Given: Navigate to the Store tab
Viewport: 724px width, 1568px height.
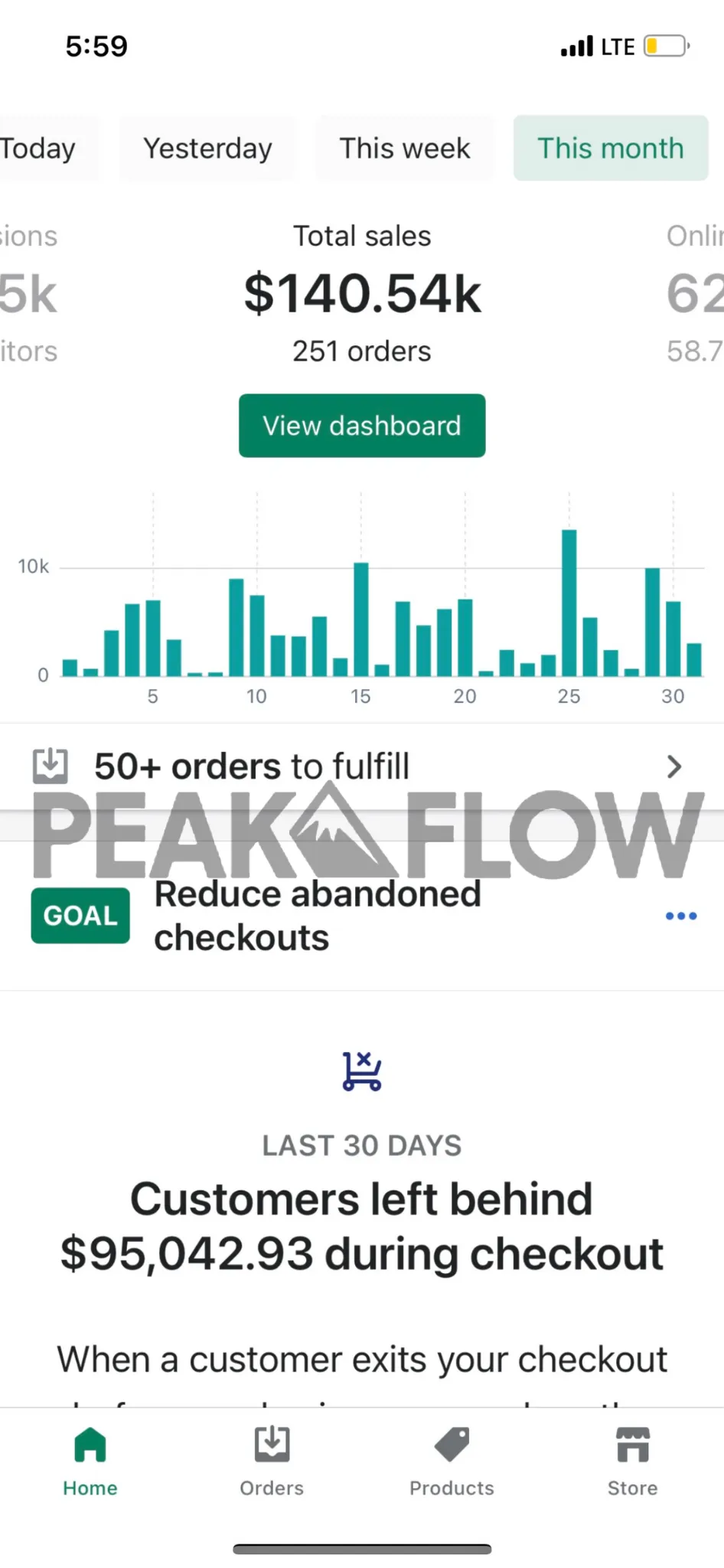Looking at the screenshot, I should [x=632, y=1461].
